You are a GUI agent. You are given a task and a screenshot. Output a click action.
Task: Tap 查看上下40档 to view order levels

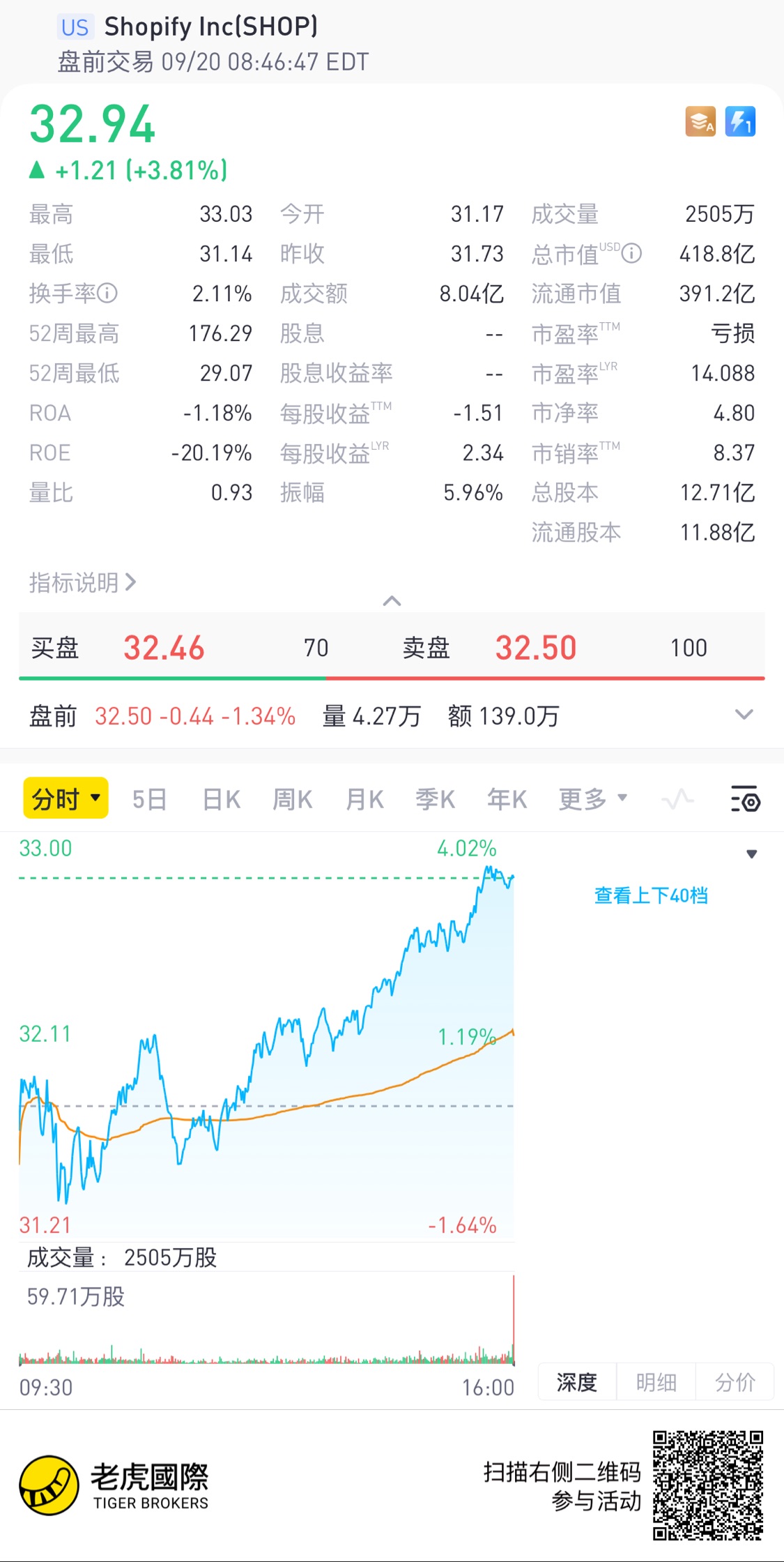(651, 895)
